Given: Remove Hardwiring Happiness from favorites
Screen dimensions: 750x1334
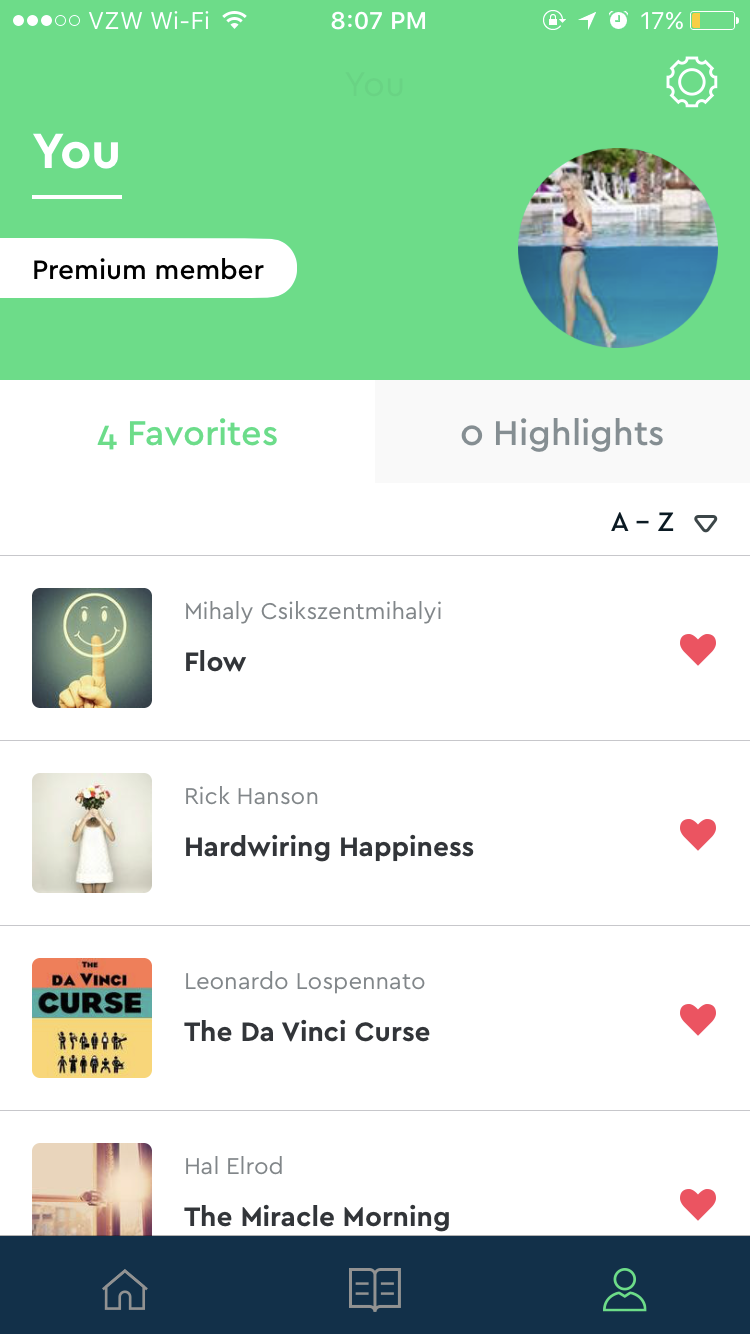Looking at the screenshot, I should (698, 833).
